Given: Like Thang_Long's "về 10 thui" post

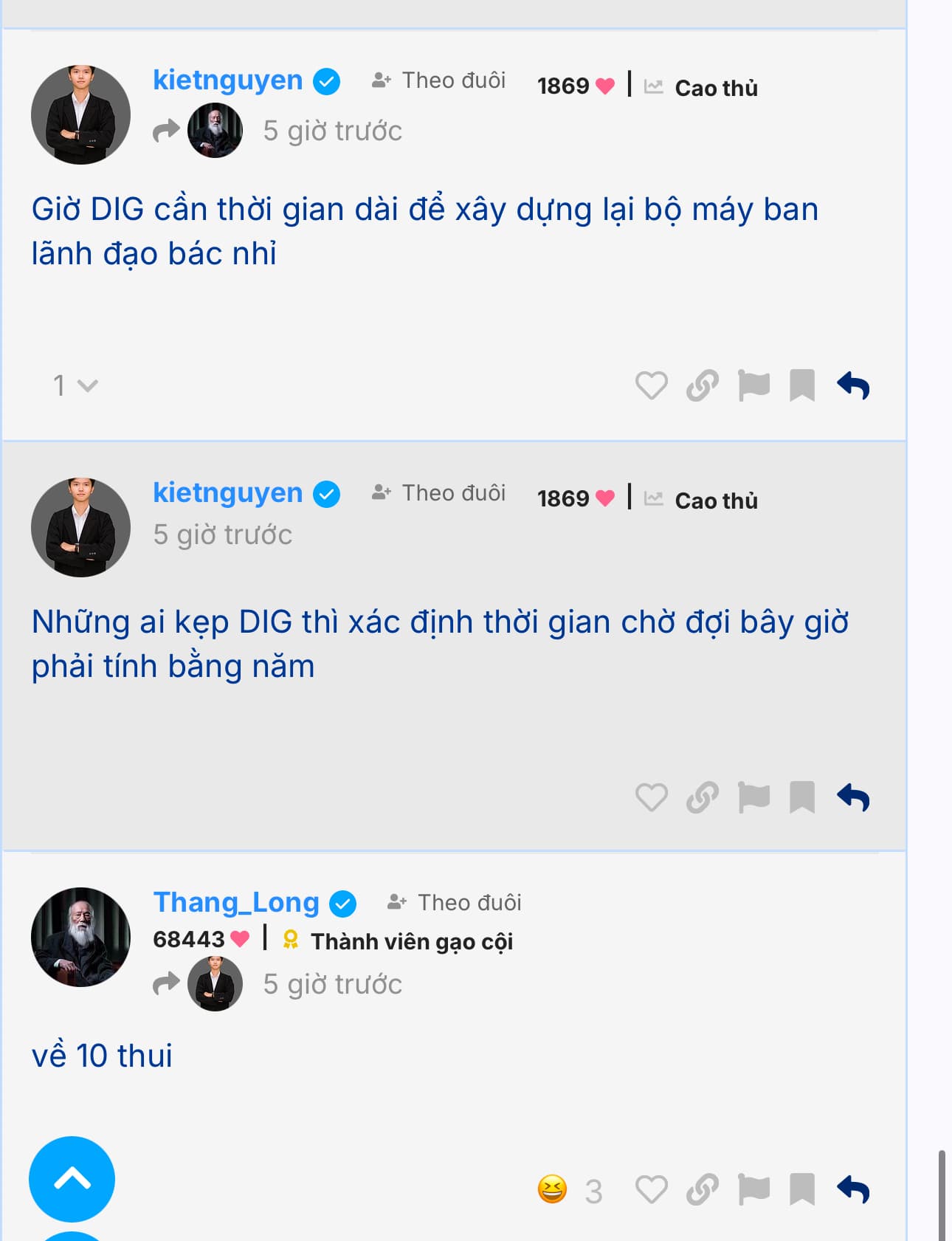Looking at the screenshot, I should [651, 1189].
